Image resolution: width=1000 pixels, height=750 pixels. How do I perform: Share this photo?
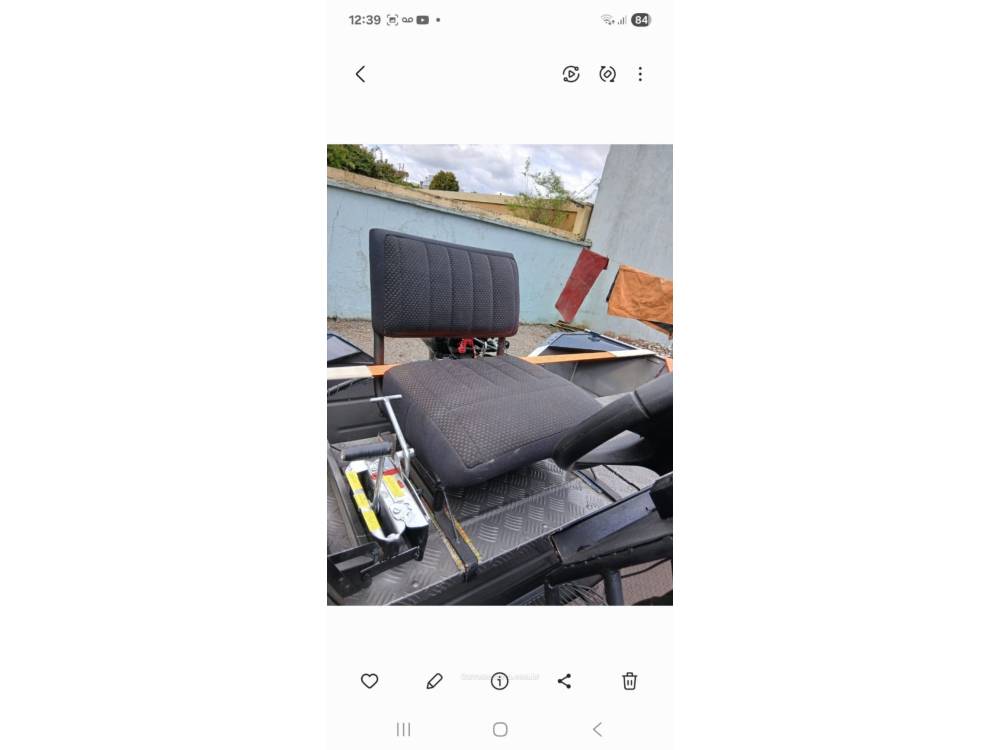coord(564,681)
